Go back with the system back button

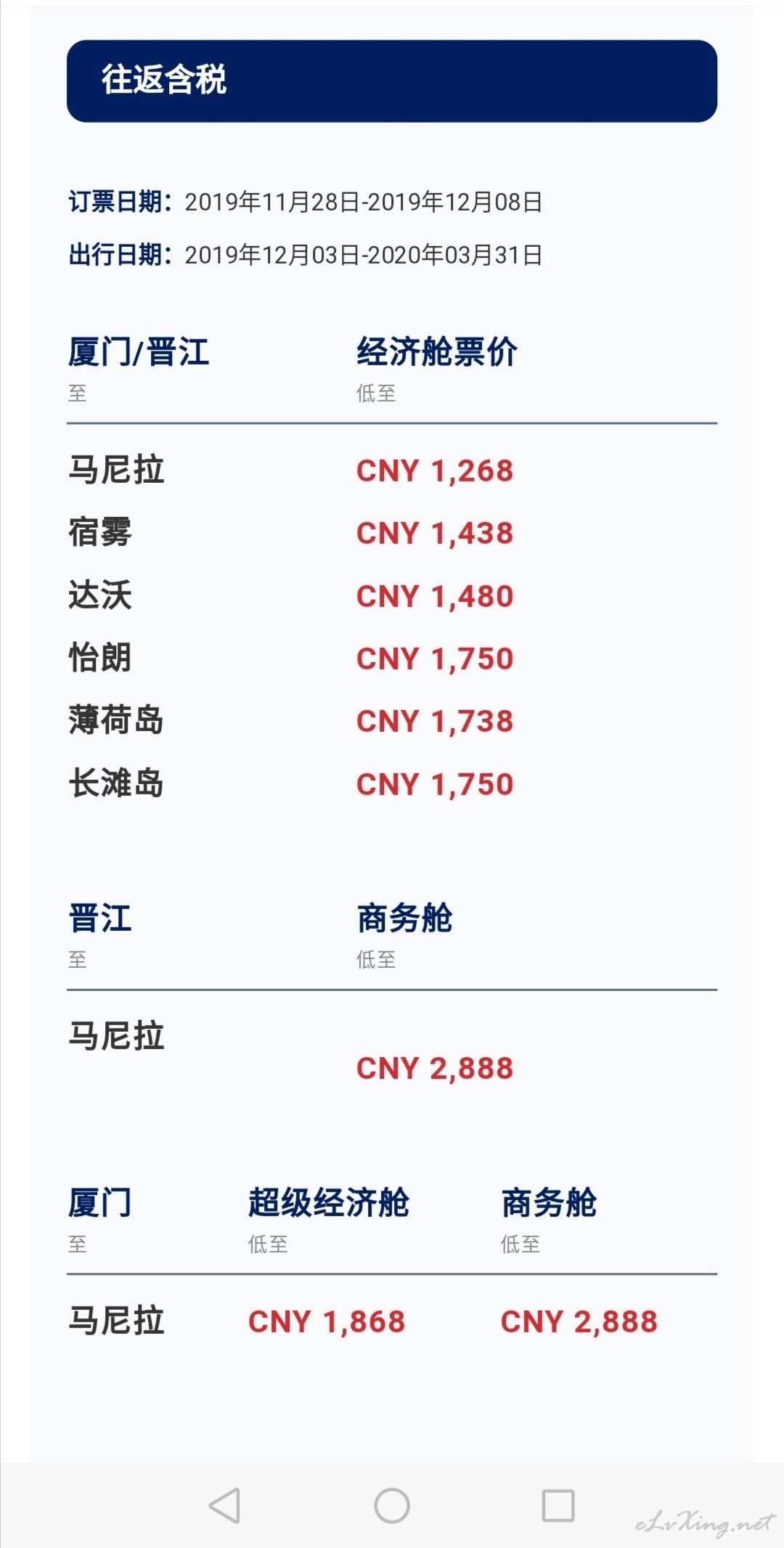click(225, 1505)
